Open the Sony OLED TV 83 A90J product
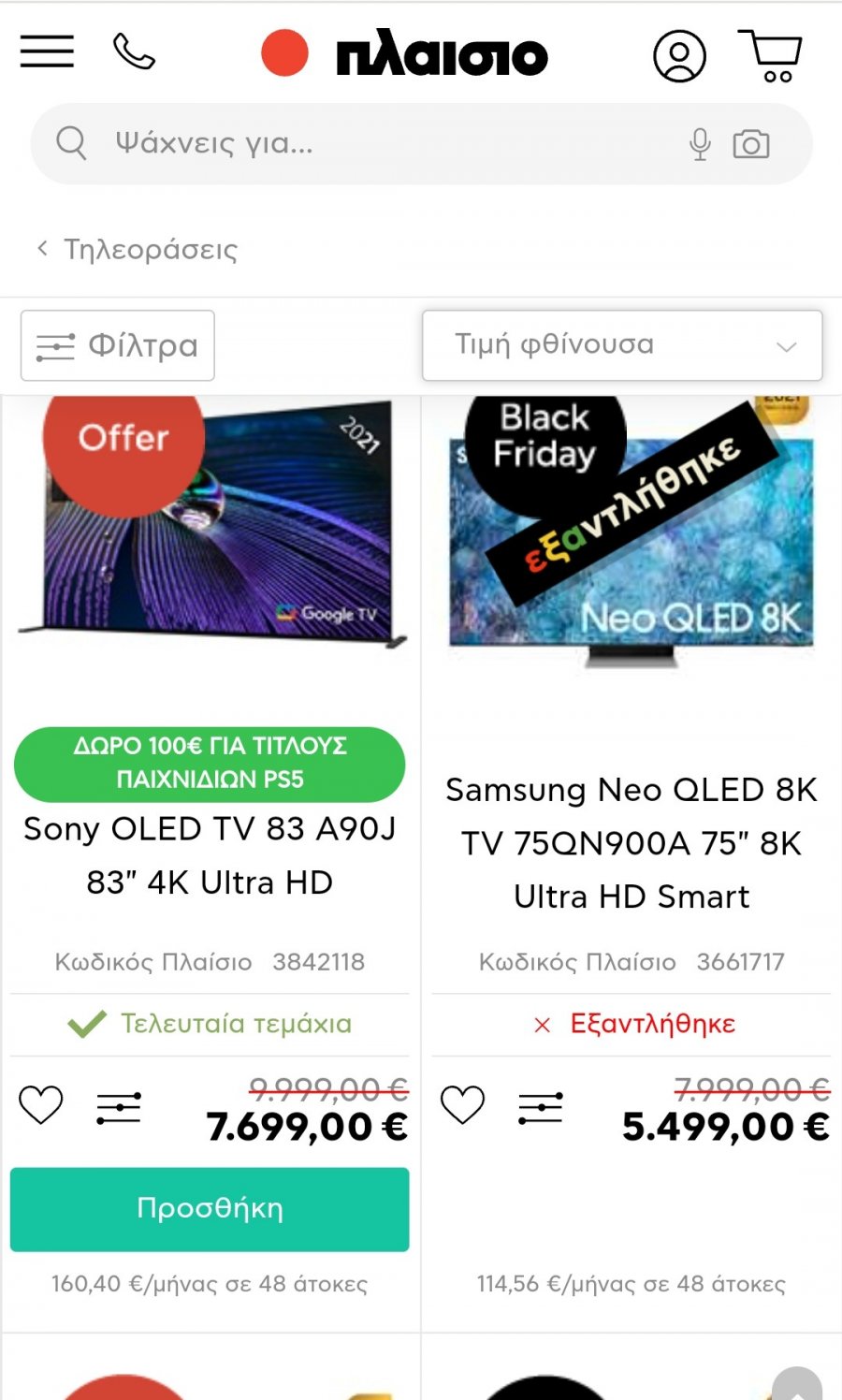The height and width of the screenshot is (1400, 842). point(210,855)
